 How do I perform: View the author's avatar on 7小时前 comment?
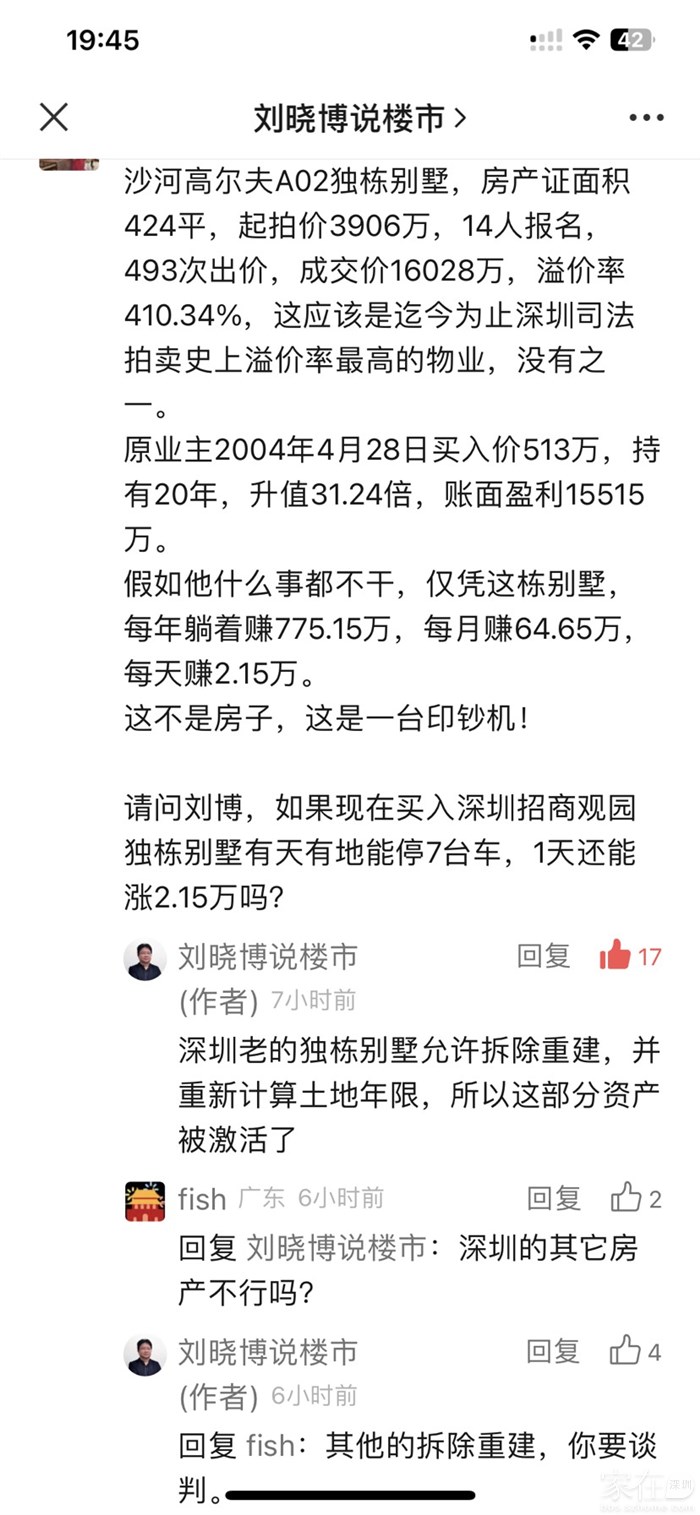click(x=145, y=959)
